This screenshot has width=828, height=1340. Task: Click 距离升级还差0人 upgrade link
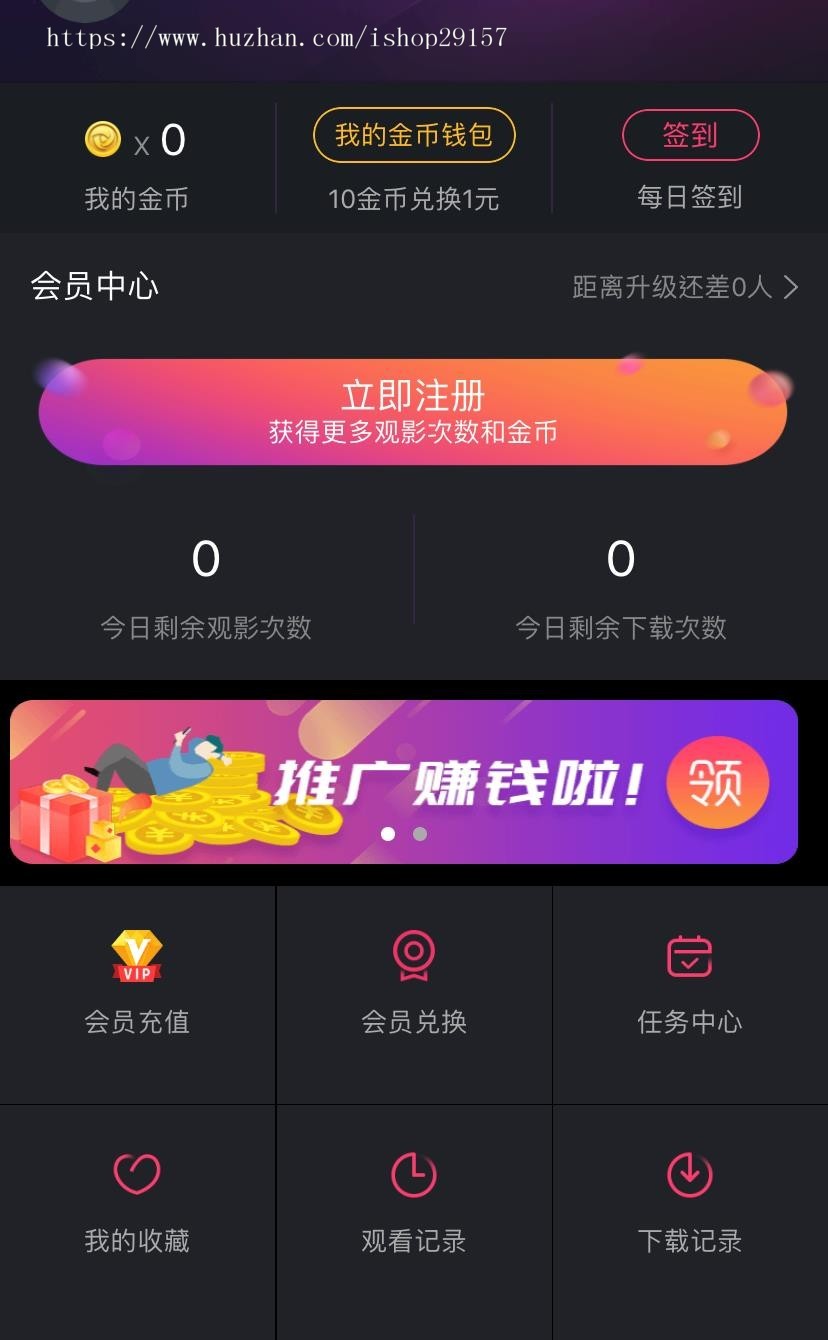[x=672, y=286]
